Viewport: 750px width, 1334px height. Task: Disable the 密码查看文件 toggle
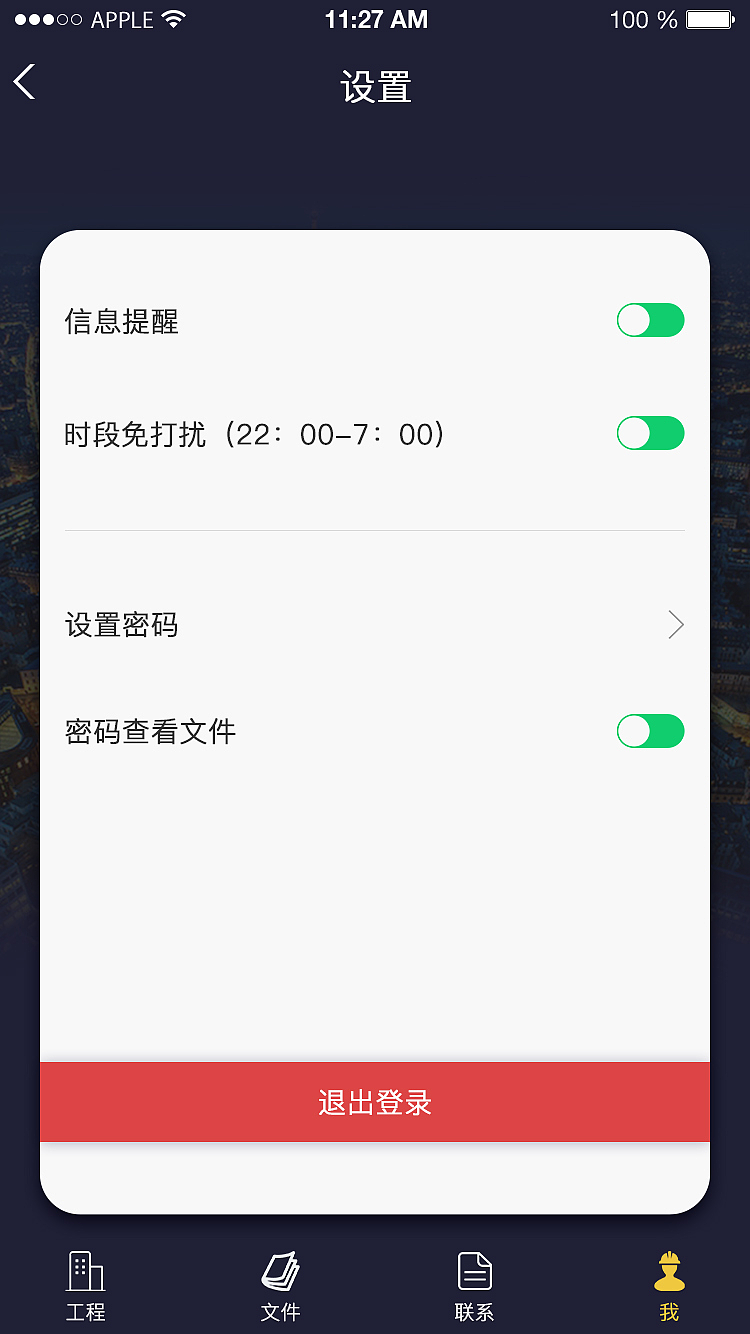tap(650, 731)
